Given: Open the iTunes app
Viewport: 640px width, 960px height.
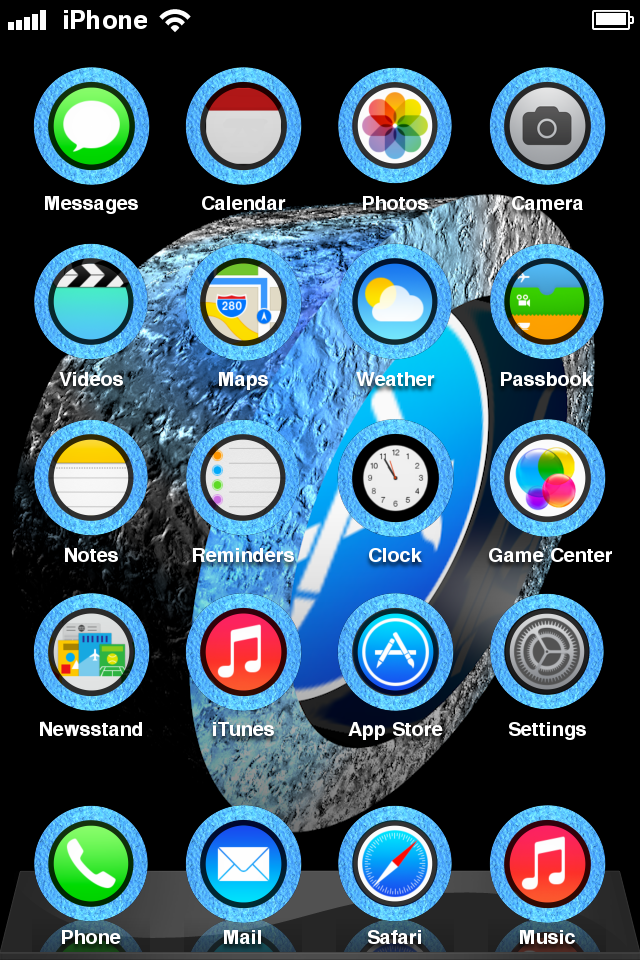Looking at the screenshot, I should pyautogui.click(x=243, y=652).
